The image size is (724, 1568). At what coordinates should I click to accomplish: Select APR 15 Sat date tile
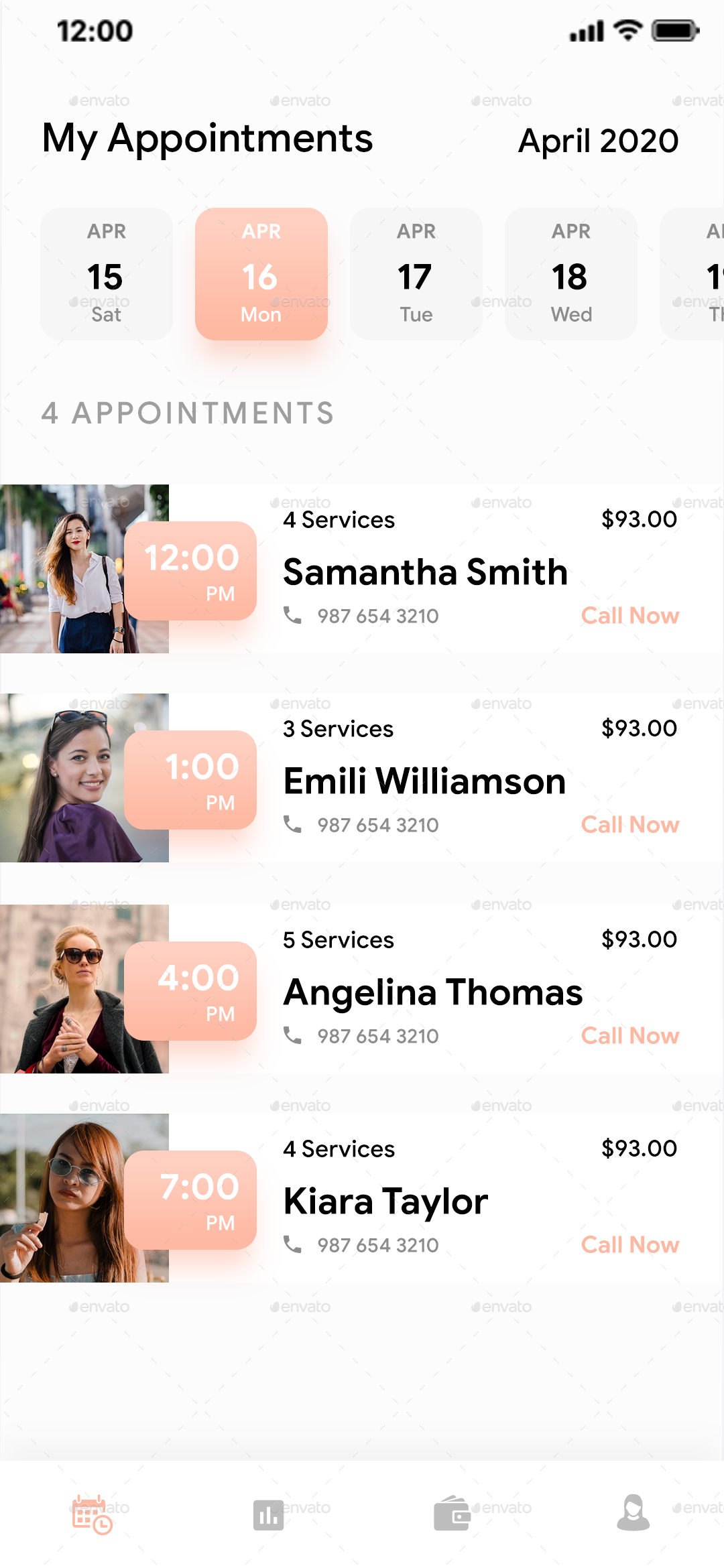point(106,273)
